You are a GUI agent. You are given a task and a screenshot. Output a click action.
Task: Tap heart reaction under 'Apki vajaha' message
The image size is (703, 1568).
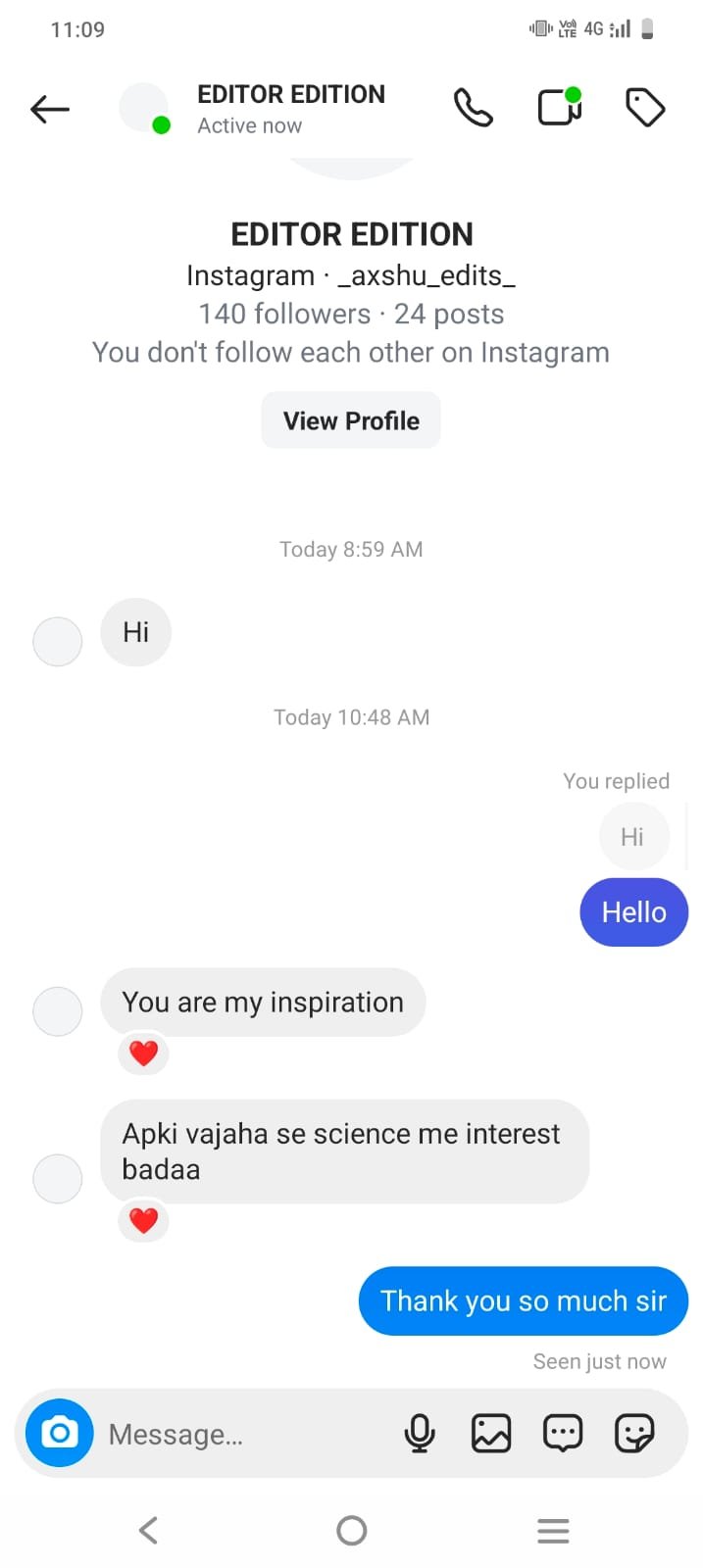[144, 1221]
